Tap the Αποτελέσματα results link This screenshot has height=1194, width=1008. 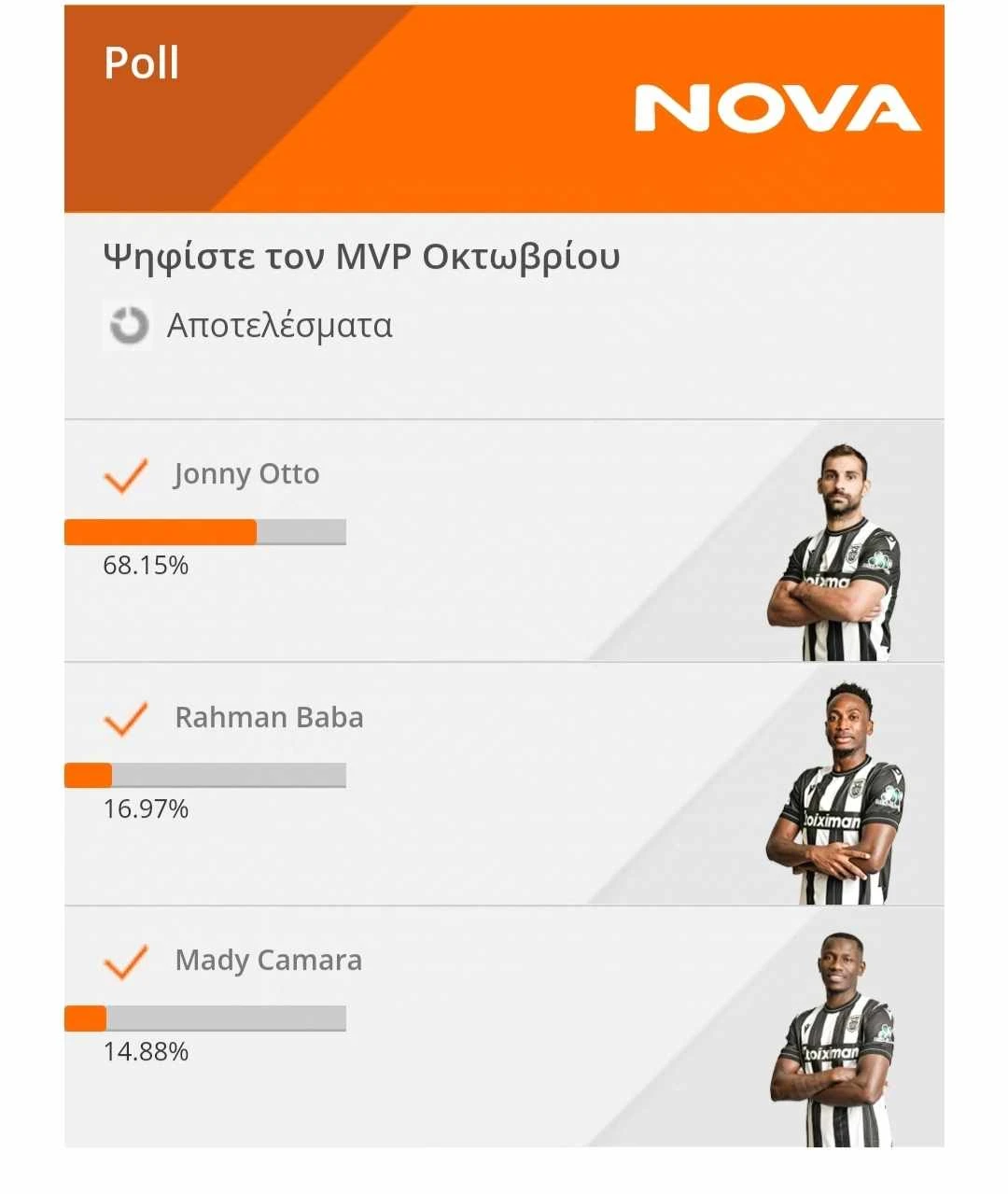[x=278, y=326]
